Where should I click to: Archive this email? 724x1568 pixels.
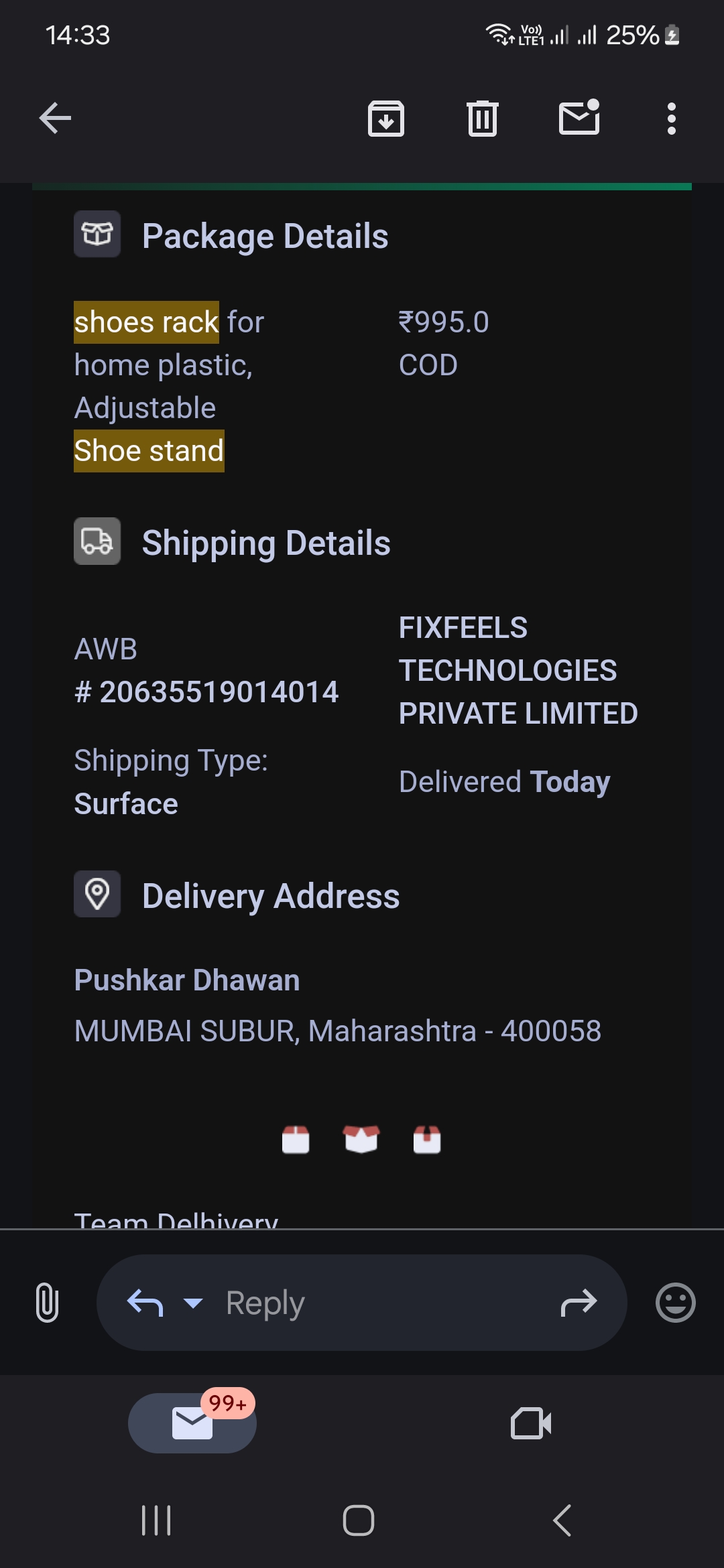click(x=386, y=119)
